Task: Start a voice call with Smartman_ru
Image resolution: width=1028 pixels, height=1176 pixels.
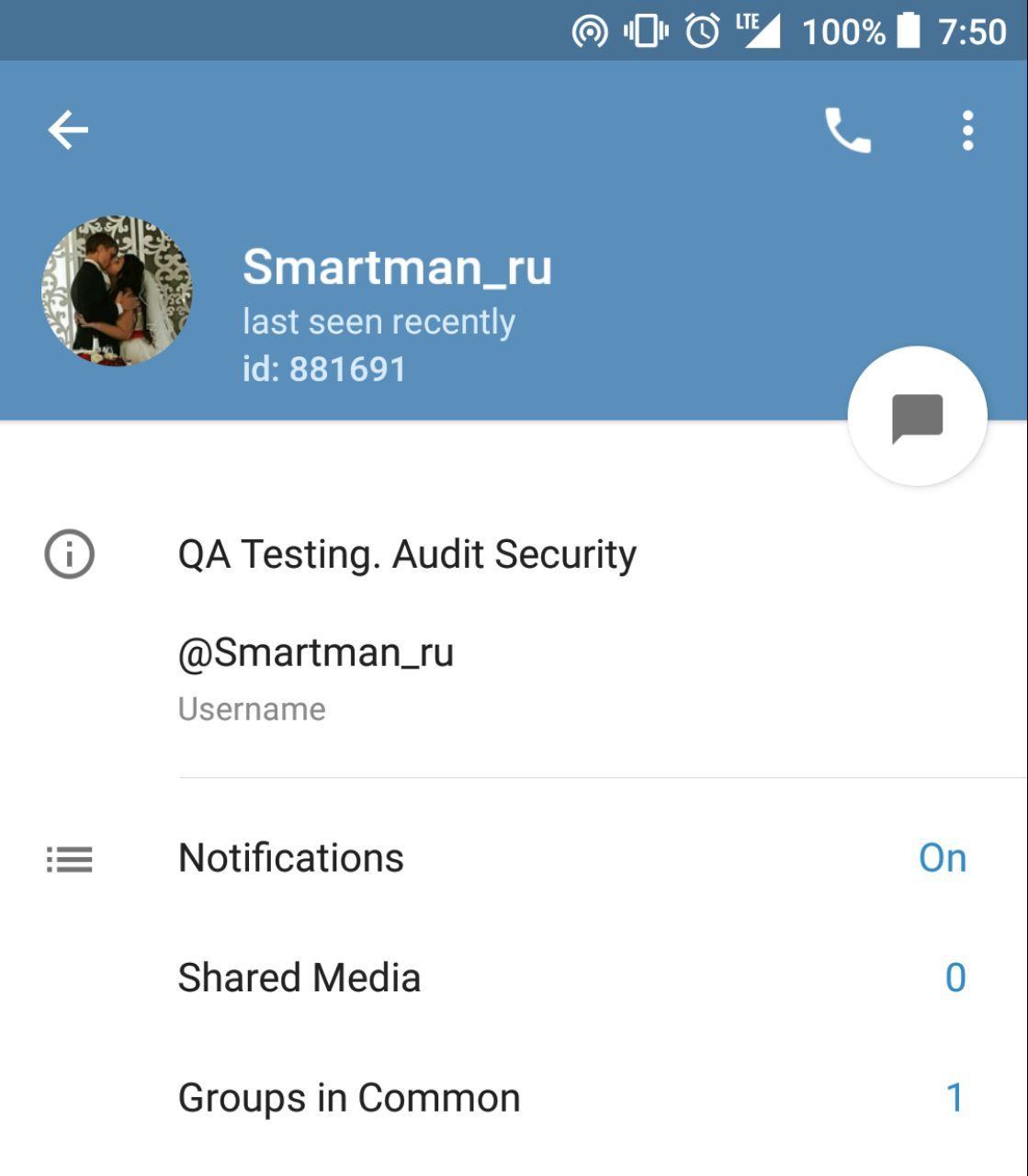Action: [847, 130]
